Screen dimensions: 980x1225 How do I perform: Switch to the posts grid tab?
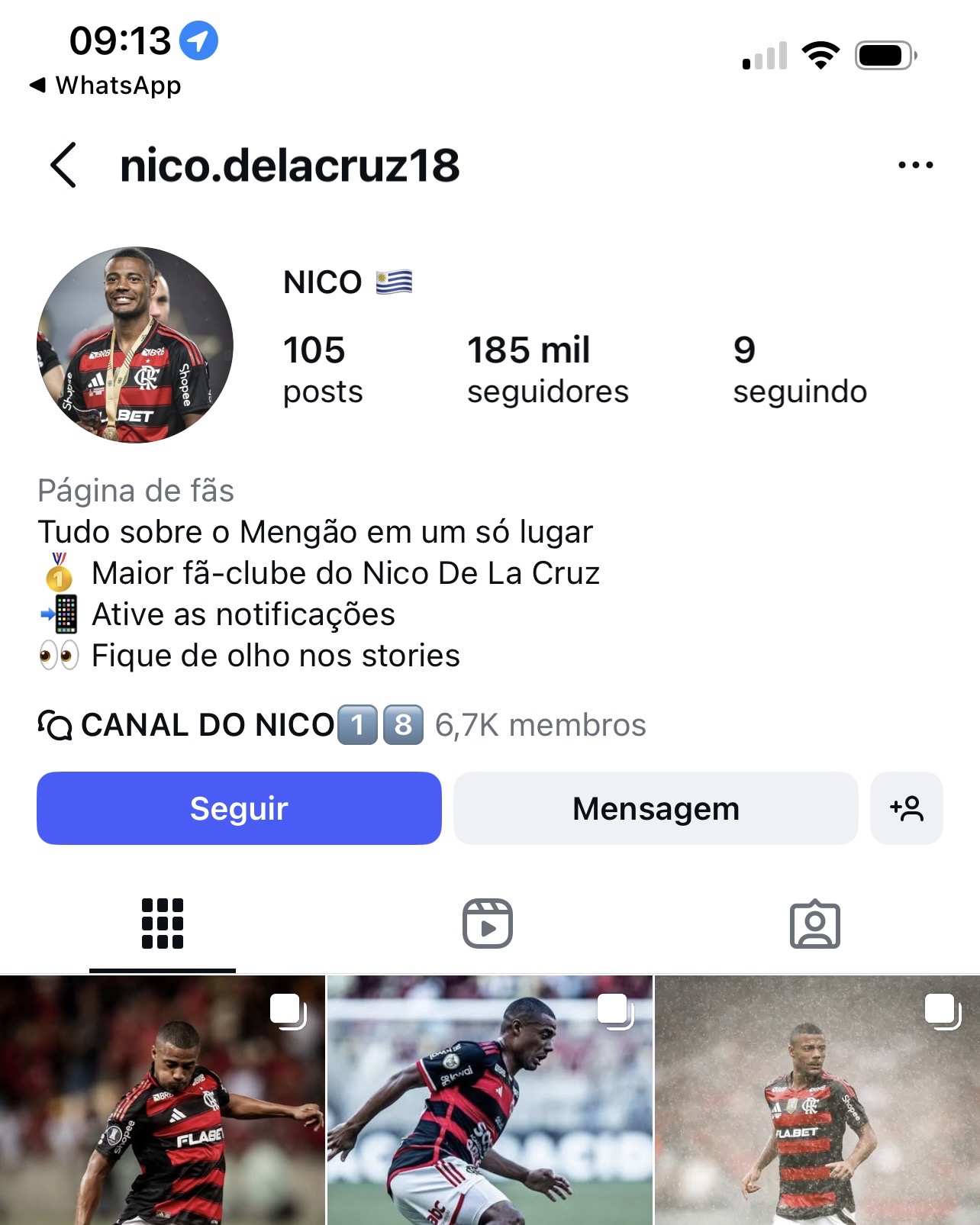tap(163, 924)
